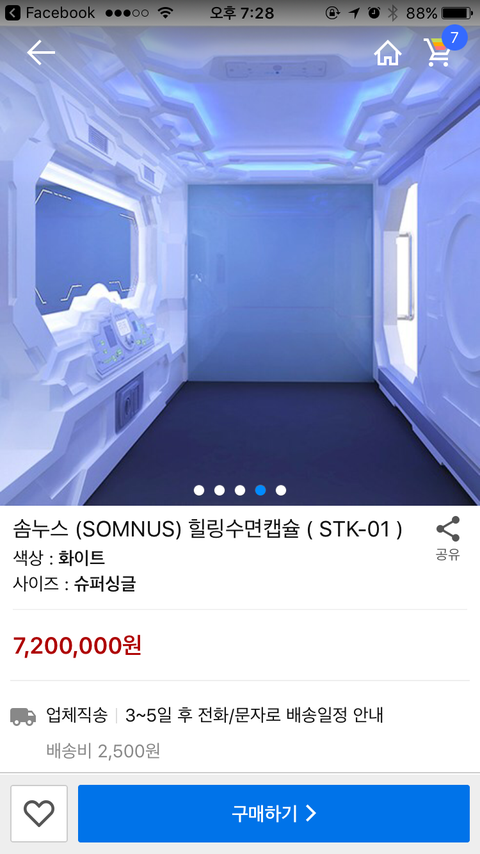Go back with the arrow icon

41,53
